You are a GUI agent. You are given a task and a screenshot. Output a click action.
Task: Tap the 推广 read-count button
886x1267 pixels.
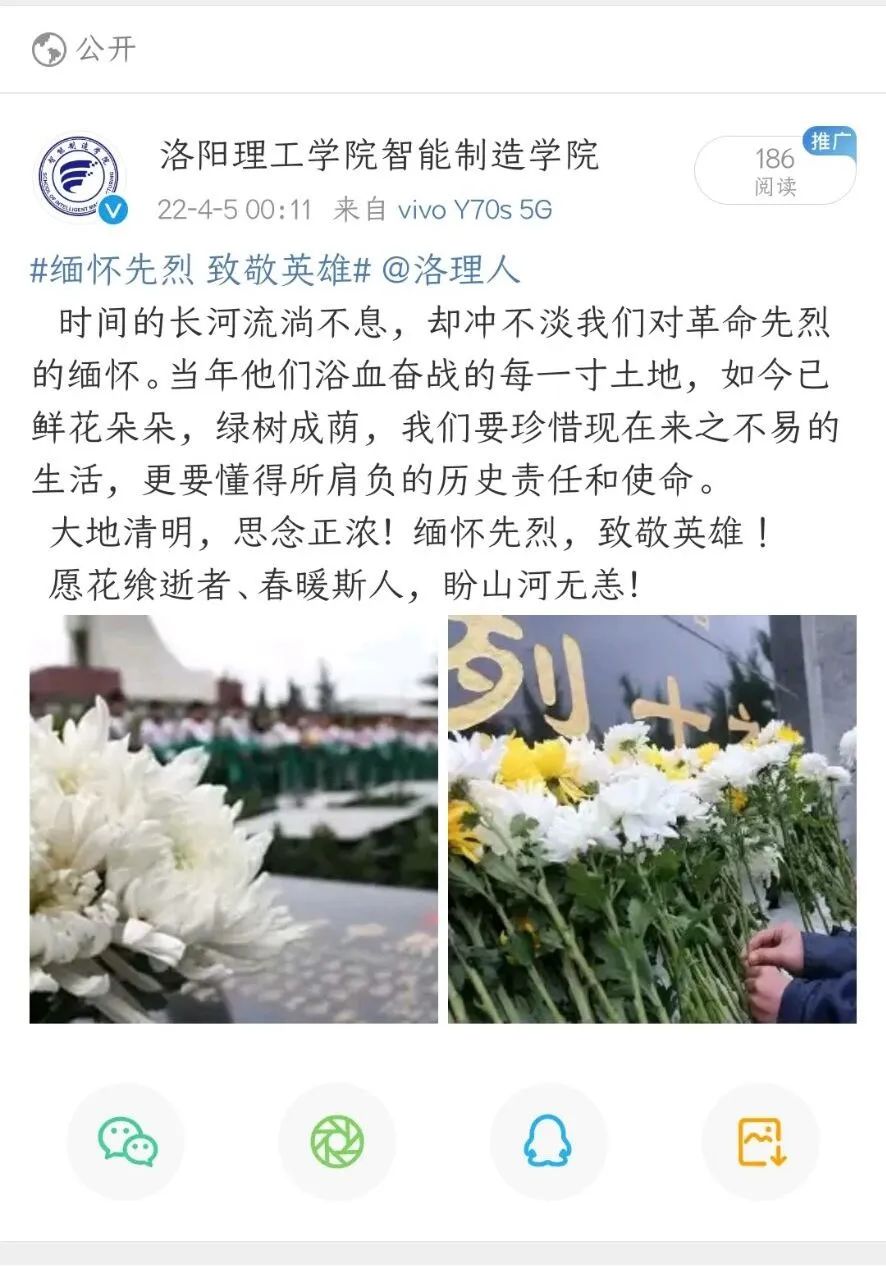(x=775, y=170)
